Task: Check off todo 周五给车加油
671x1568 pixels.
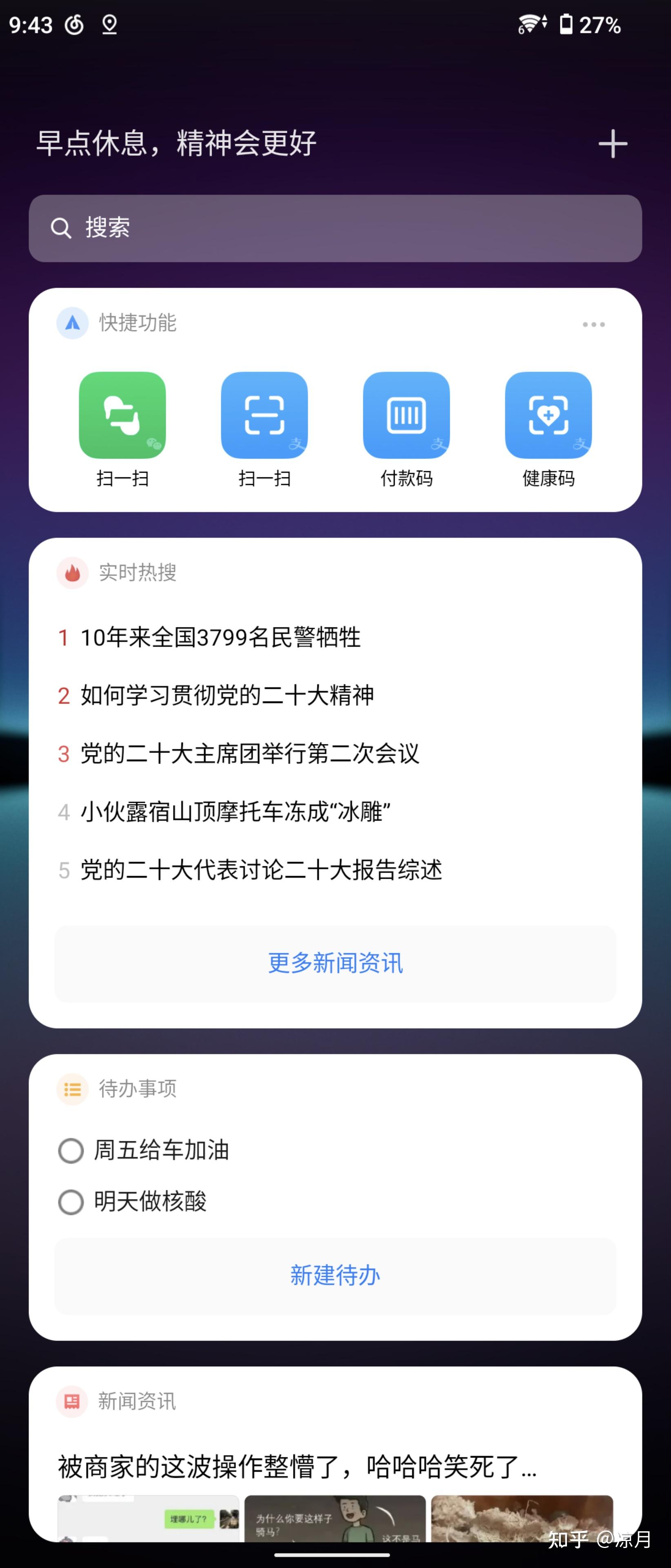Action: [71, 1150]
